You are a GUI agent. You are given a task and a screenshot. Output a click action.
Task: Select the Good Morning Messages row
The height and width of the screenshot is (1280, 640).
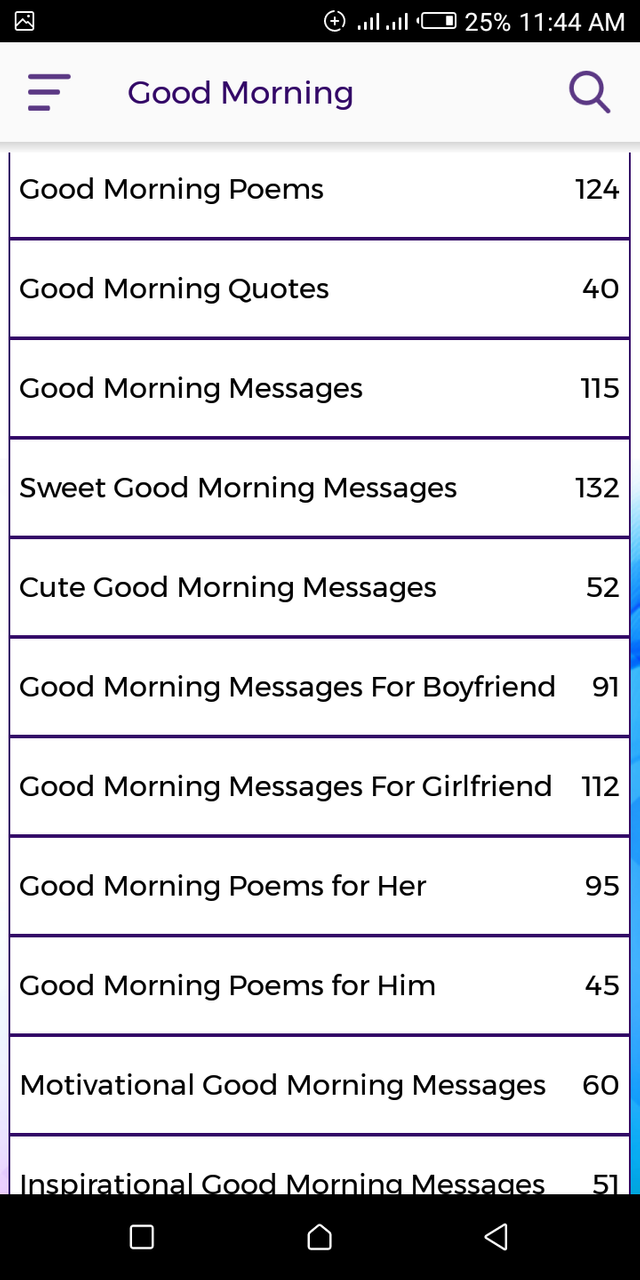coord(320,388)
